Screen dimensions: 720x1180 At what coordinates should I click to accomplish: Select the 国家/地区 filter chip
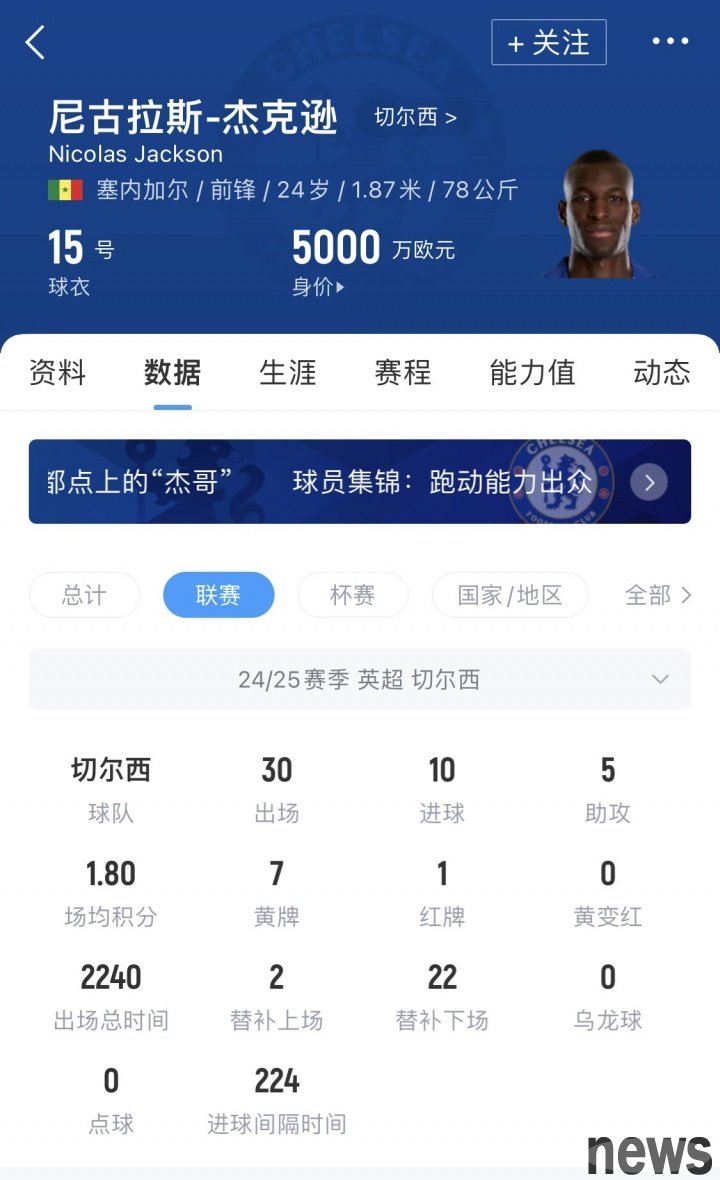pos(510,595)
